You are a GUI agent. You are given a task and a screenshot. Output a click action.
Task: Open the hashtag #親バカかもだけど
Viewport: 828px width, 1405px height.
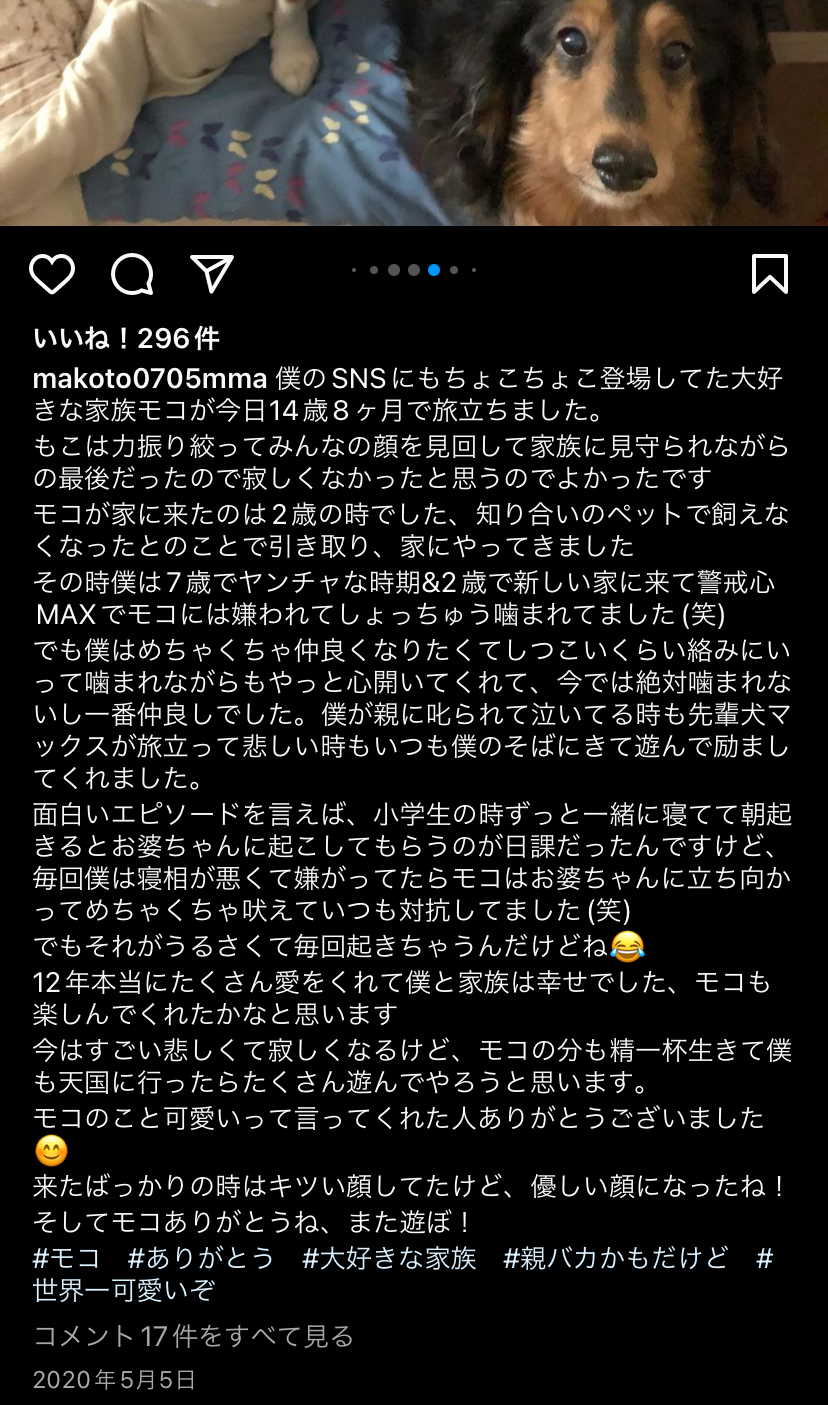coord(616,1257)
